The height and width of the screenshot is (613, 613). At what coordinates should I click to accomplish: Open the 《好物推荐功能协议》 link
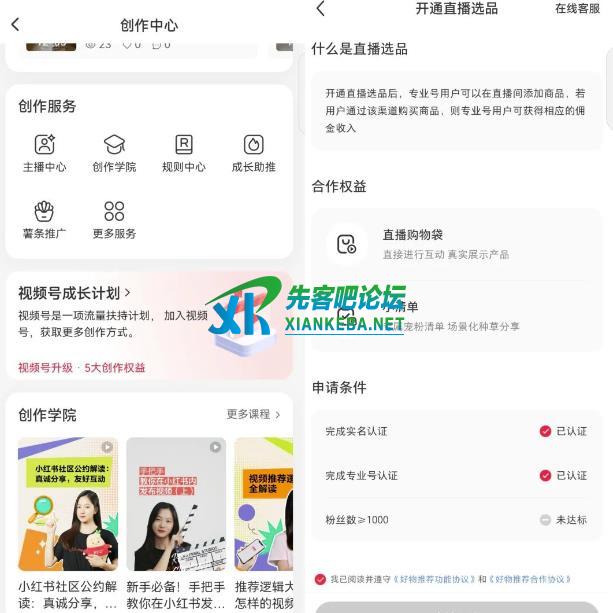[x=433, y=579]
